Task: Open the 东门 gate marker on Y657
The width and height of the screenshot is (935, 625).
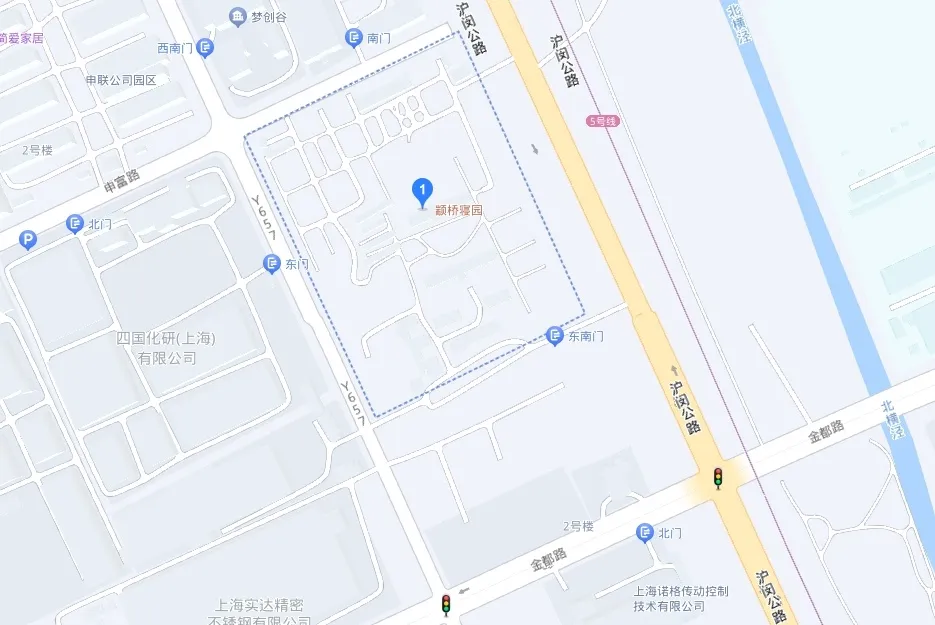Action: 272,264
